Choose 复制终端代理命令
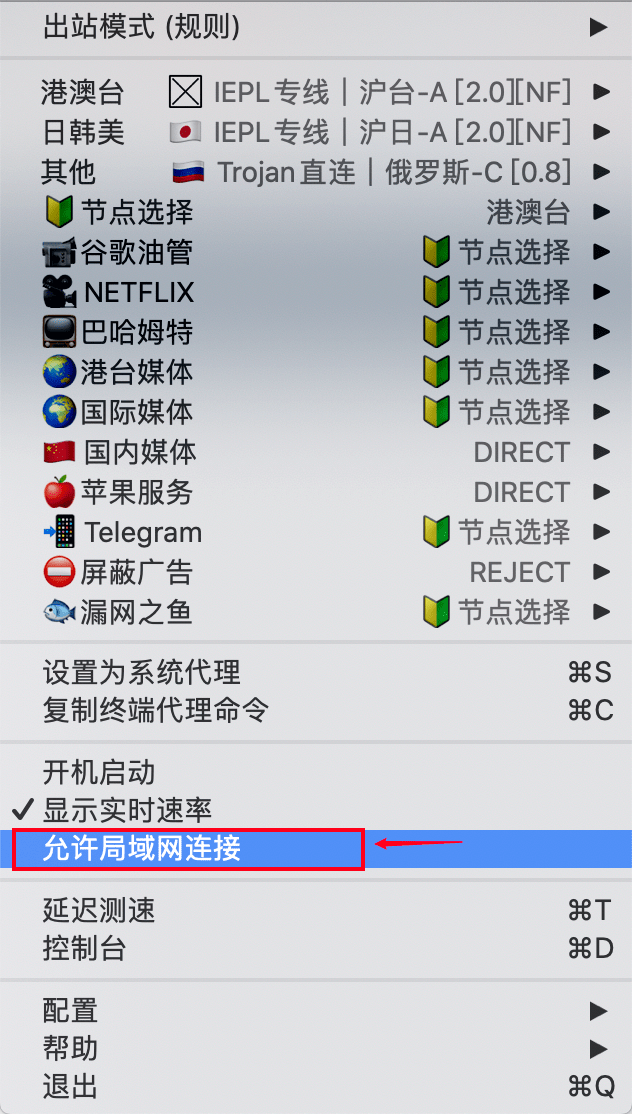632x1114 pixels. pos(316,710)
